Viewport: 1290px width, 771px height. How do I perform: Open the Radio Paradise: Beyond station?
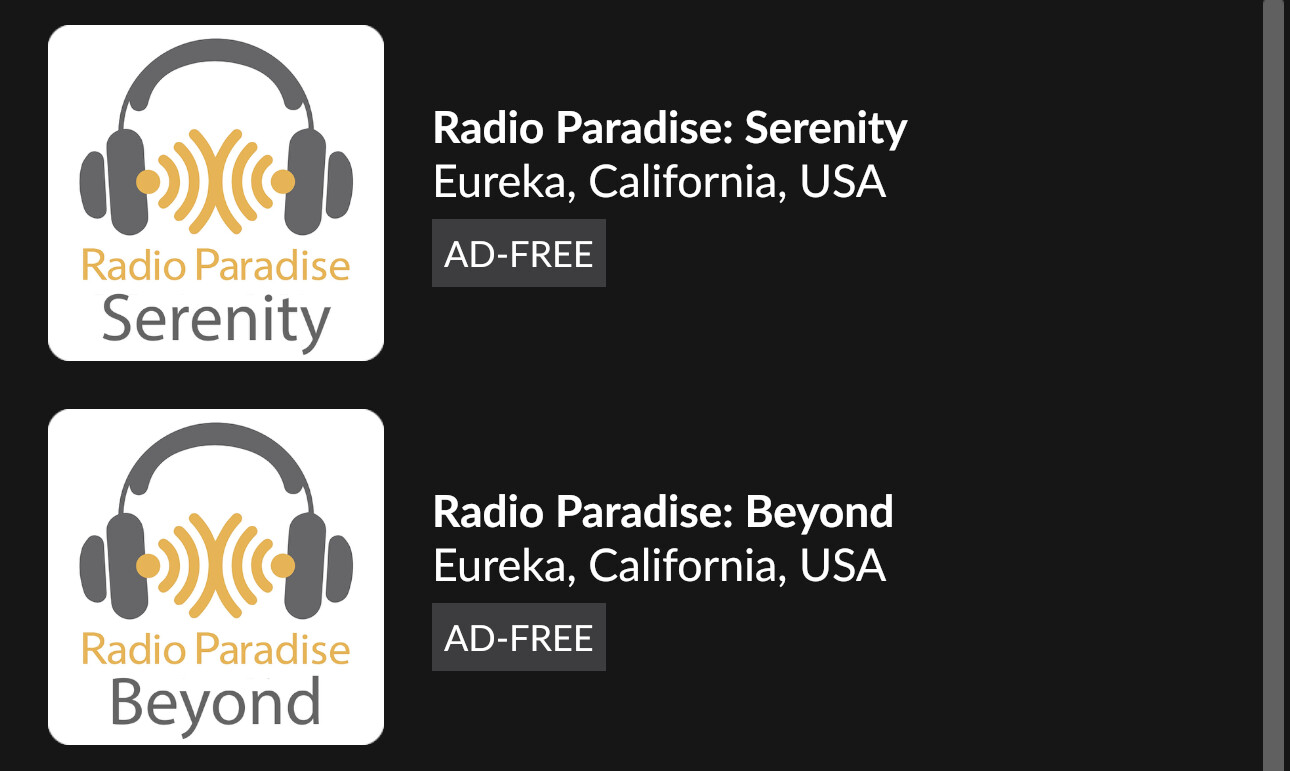662,513
